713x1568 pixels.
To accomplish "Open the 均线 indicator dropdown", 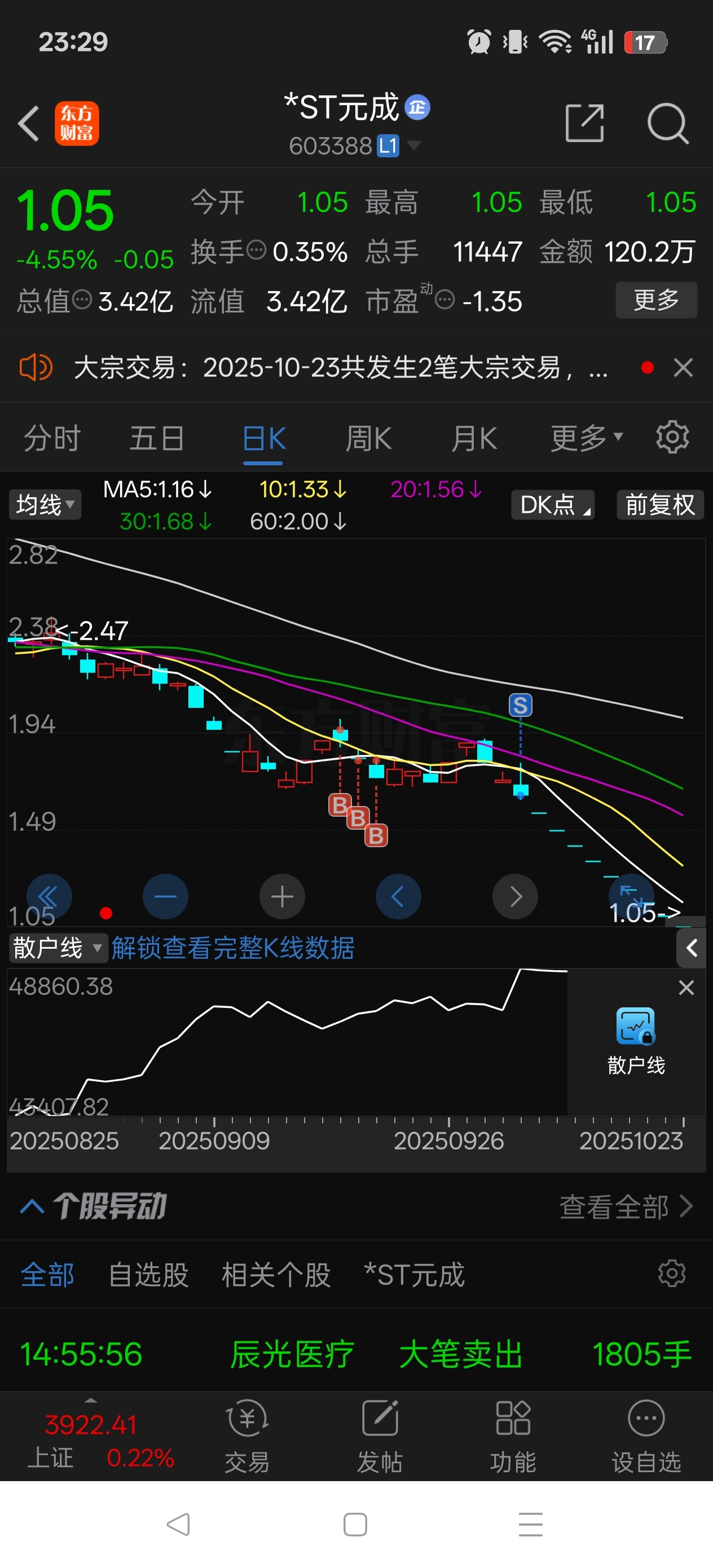I will coord(45,505).
